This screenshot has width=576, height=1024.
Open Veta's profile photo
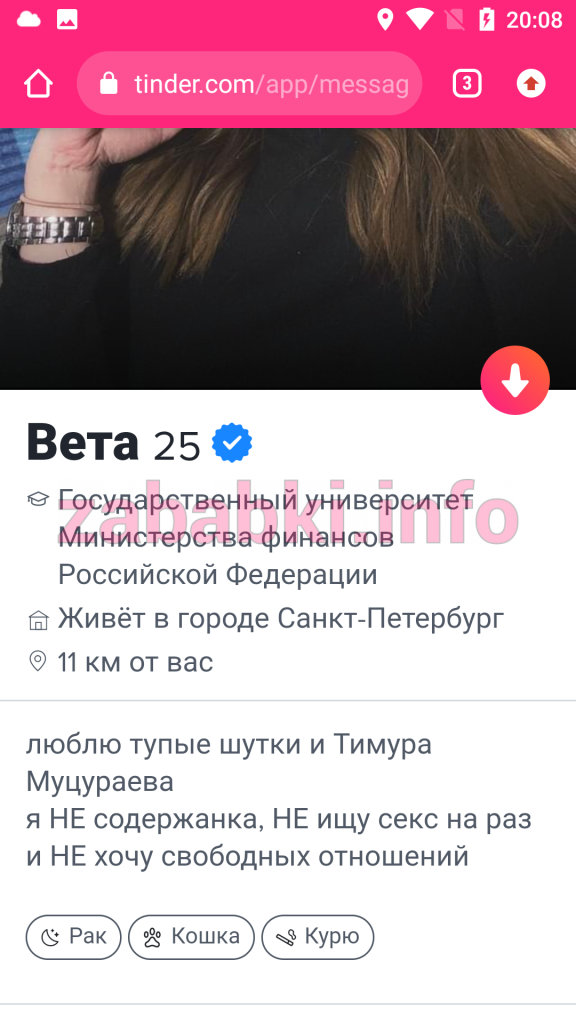pyautogui.click(x=288, y=259)
